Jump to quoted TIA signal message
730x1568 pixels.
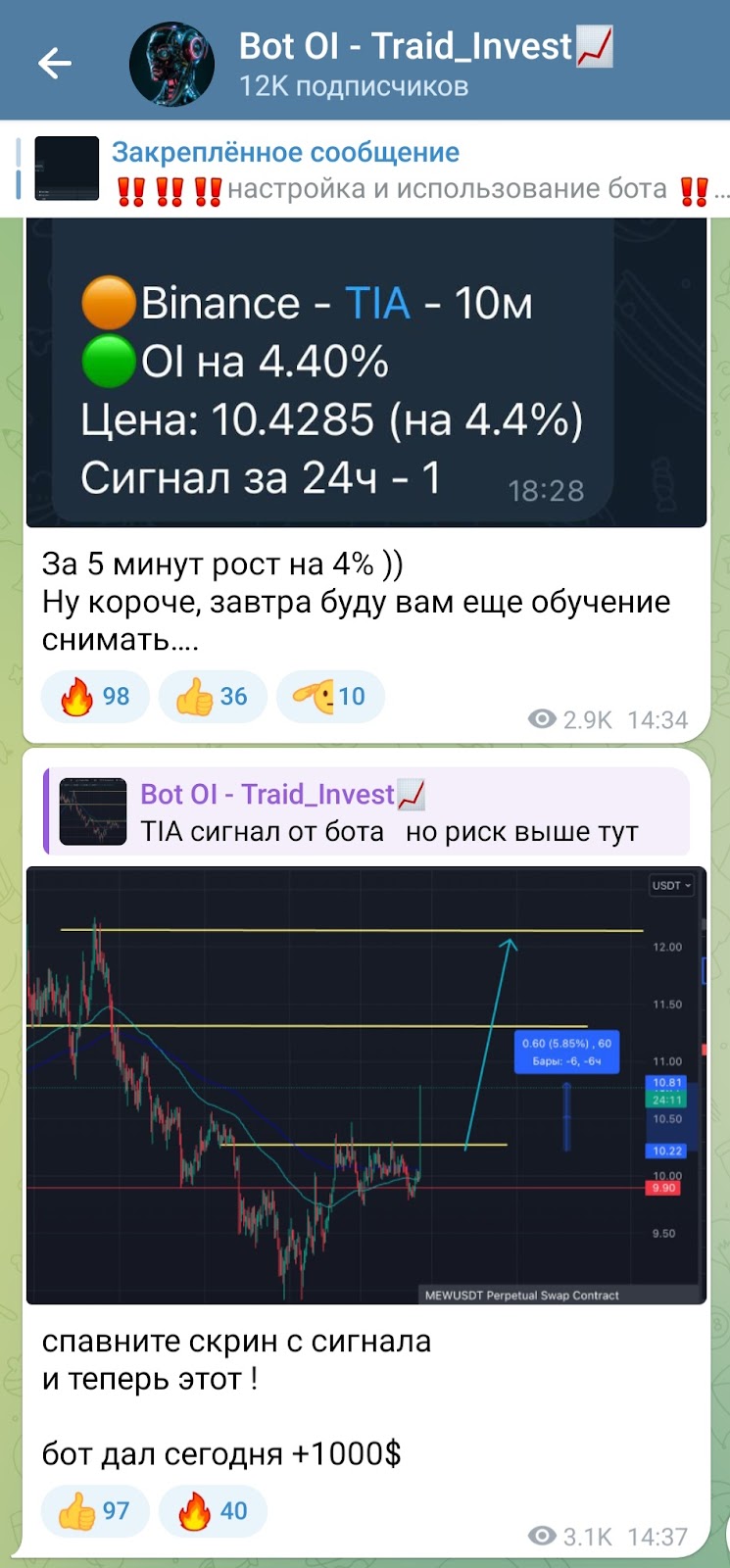coord(367,812)
